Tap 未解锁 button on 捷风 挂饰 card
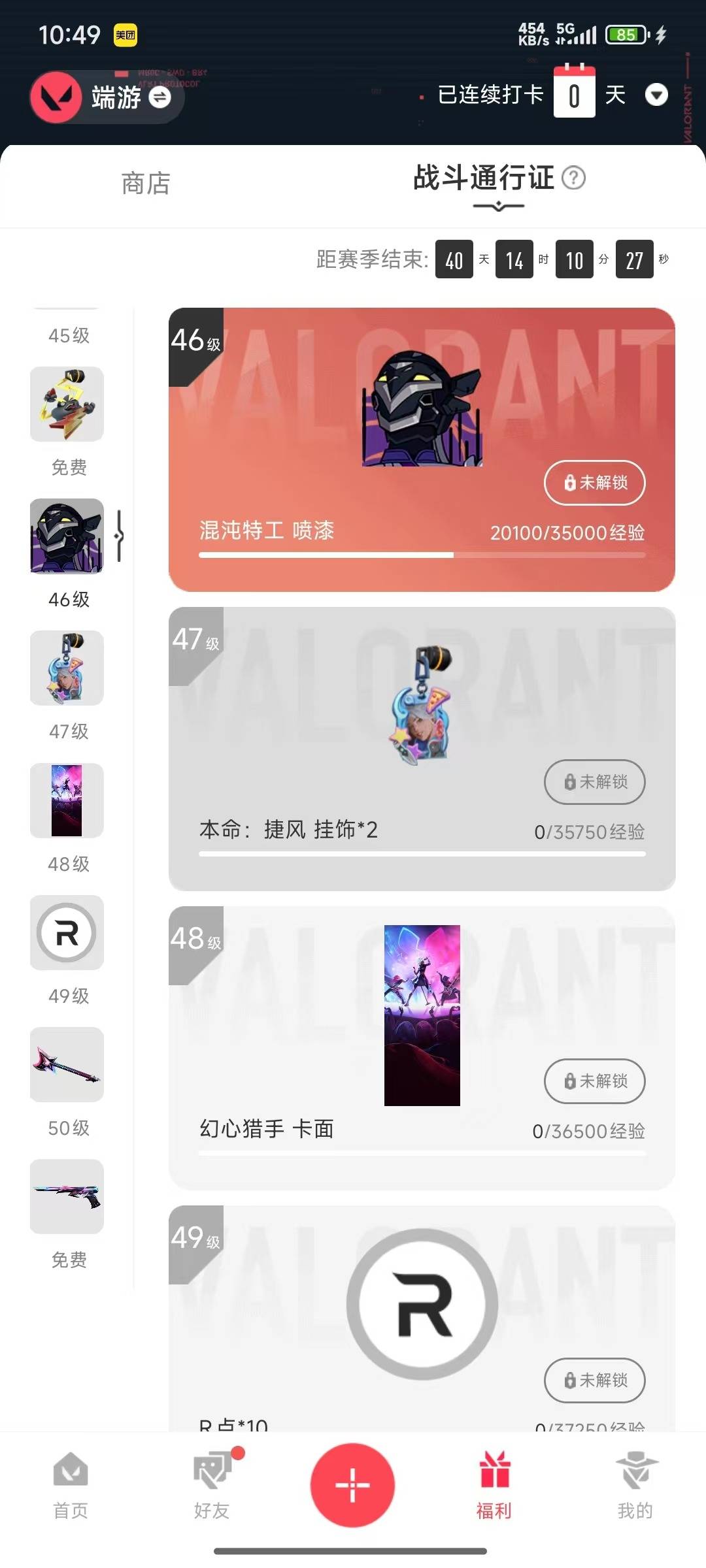This screenshot has height=1568, width=706. 594,782
